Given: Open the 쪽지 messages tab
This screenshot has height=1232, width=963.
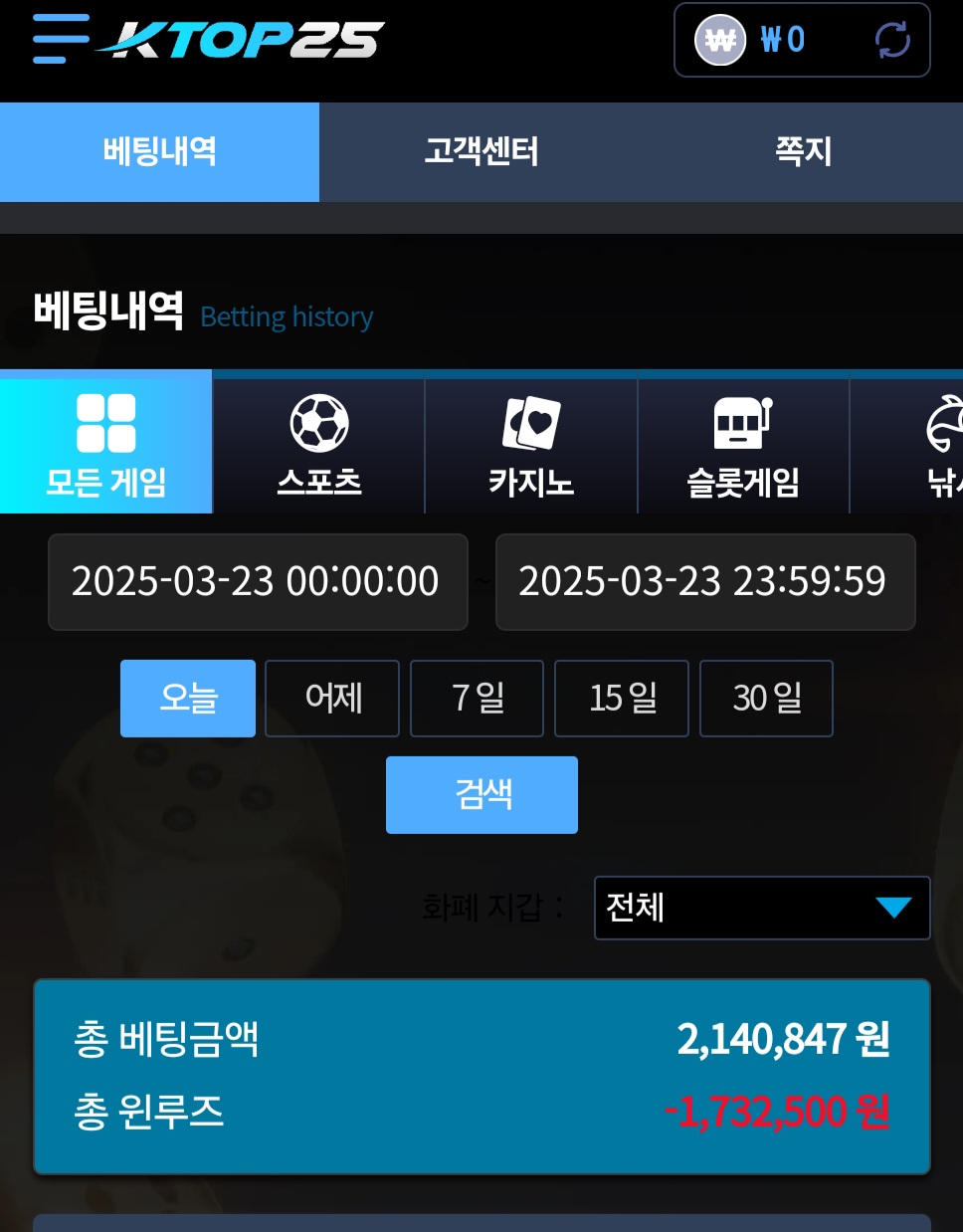Looking at the screenshot, I should [x=803, y=152].
